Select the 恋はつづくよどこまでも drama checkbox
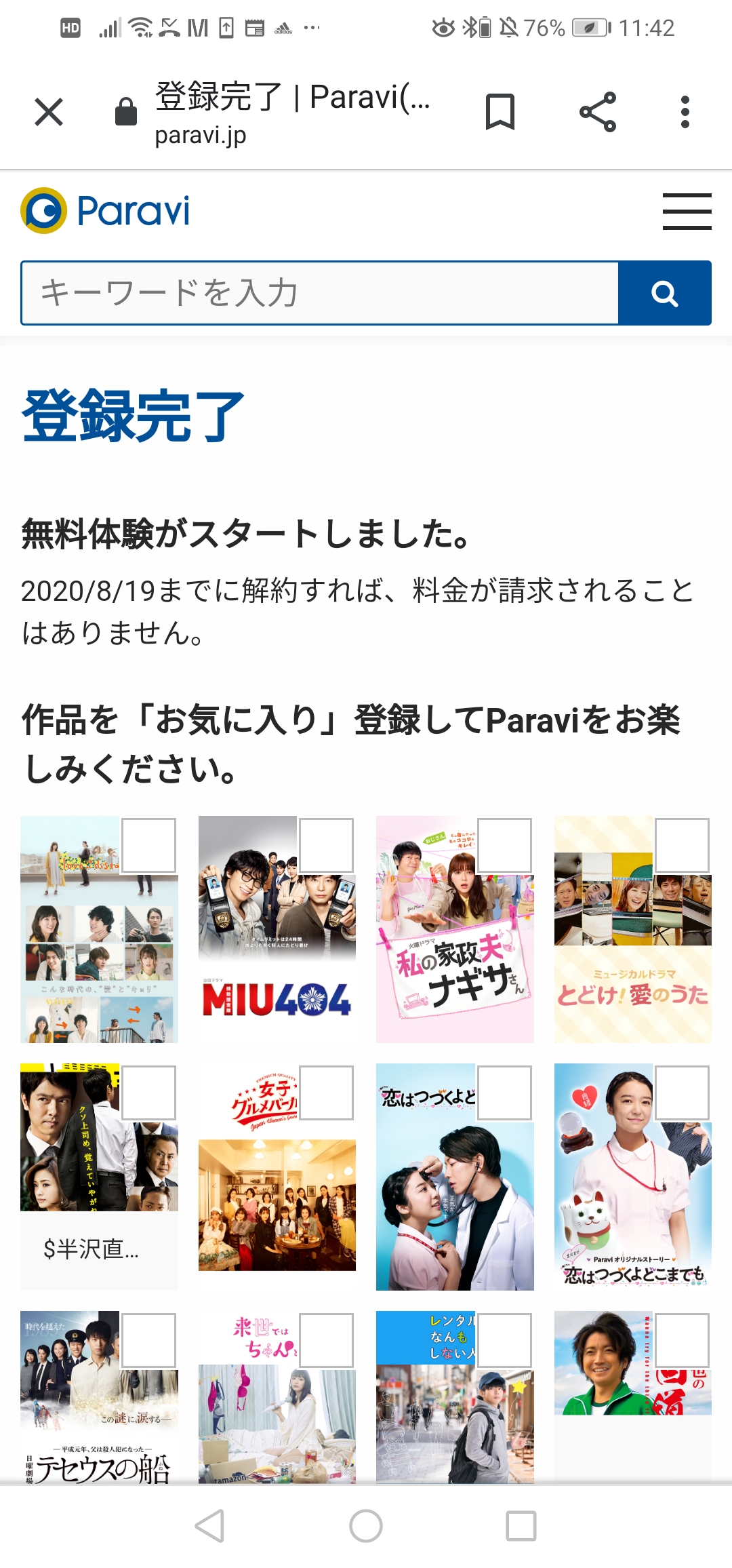Viewport: 732px width, 1568px height. point(504,1093)
